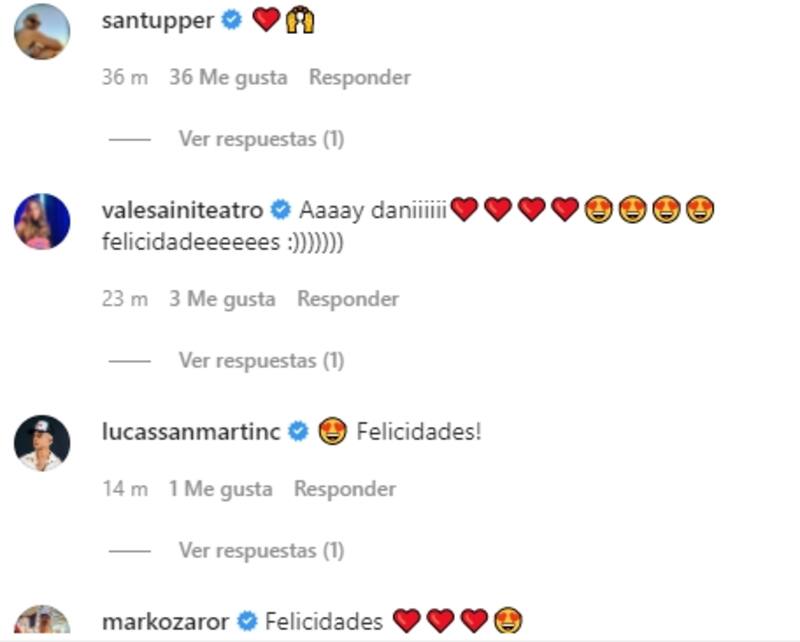Viewport: 800px width, 642px height.
Task: Open lucassanmartinc's profile picture
Action: click(x=42, y=443)
